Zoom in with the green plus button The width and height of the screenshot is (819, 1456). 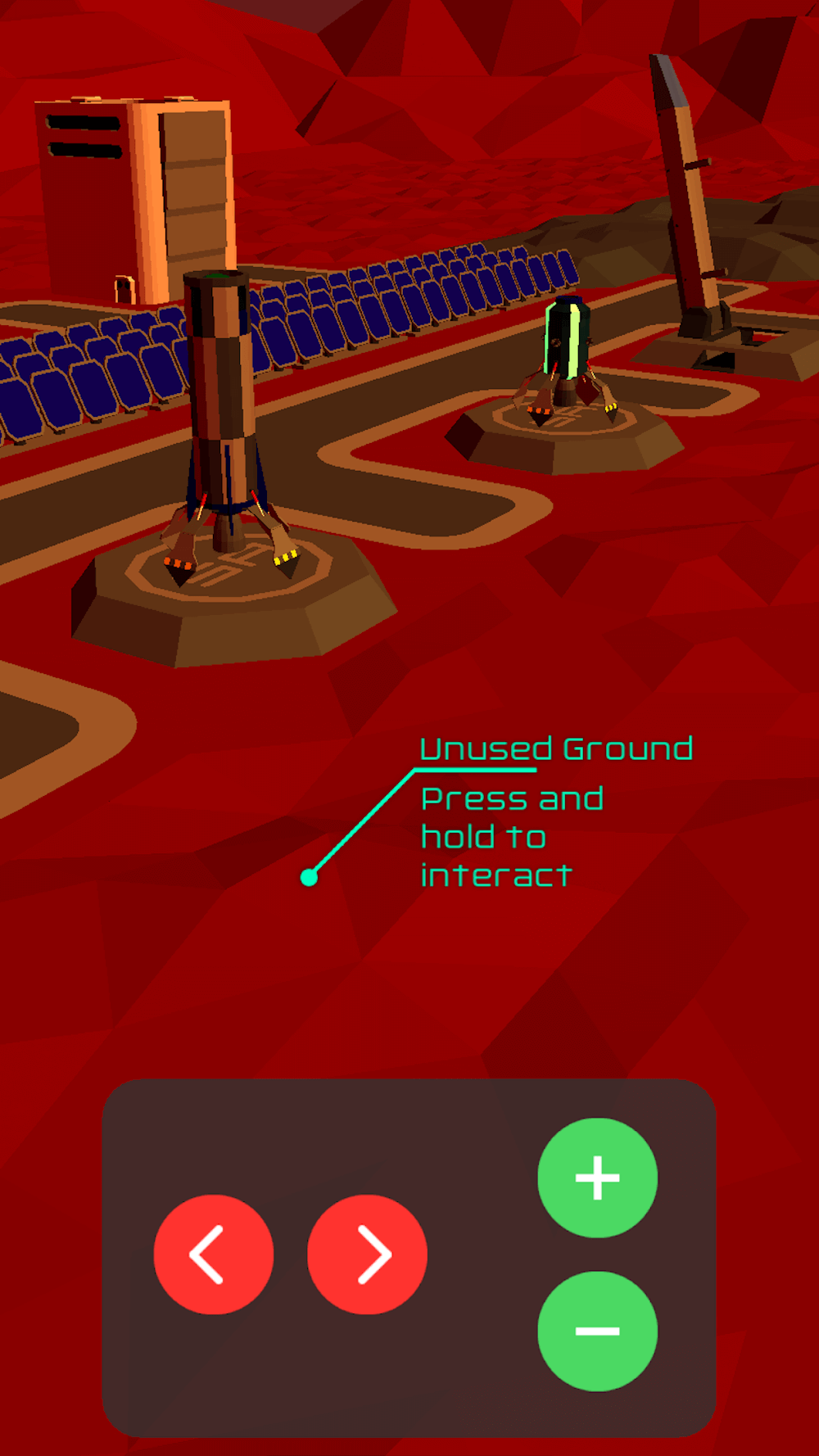(x=597, y=1178)
